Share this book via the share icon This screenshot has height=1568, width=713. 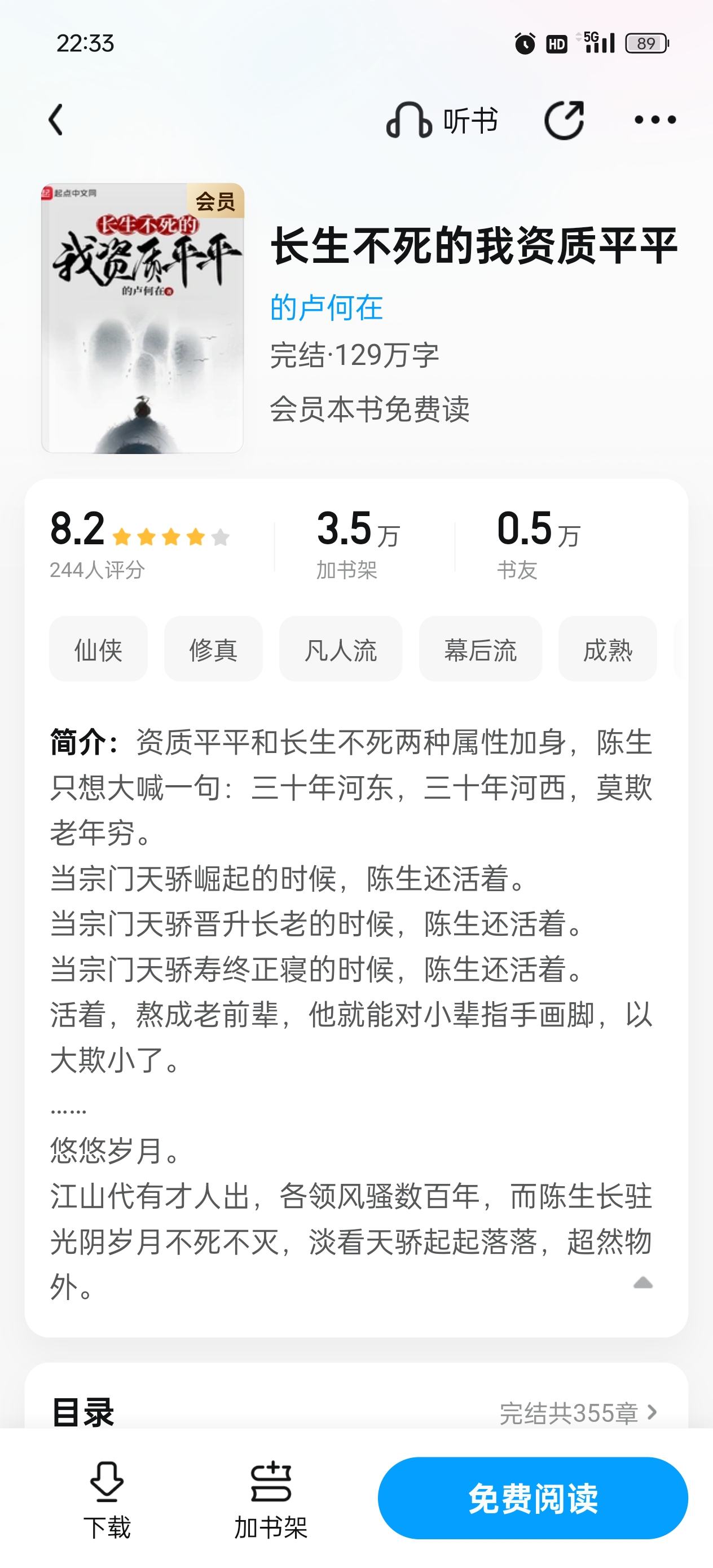[x=564, y=120]
